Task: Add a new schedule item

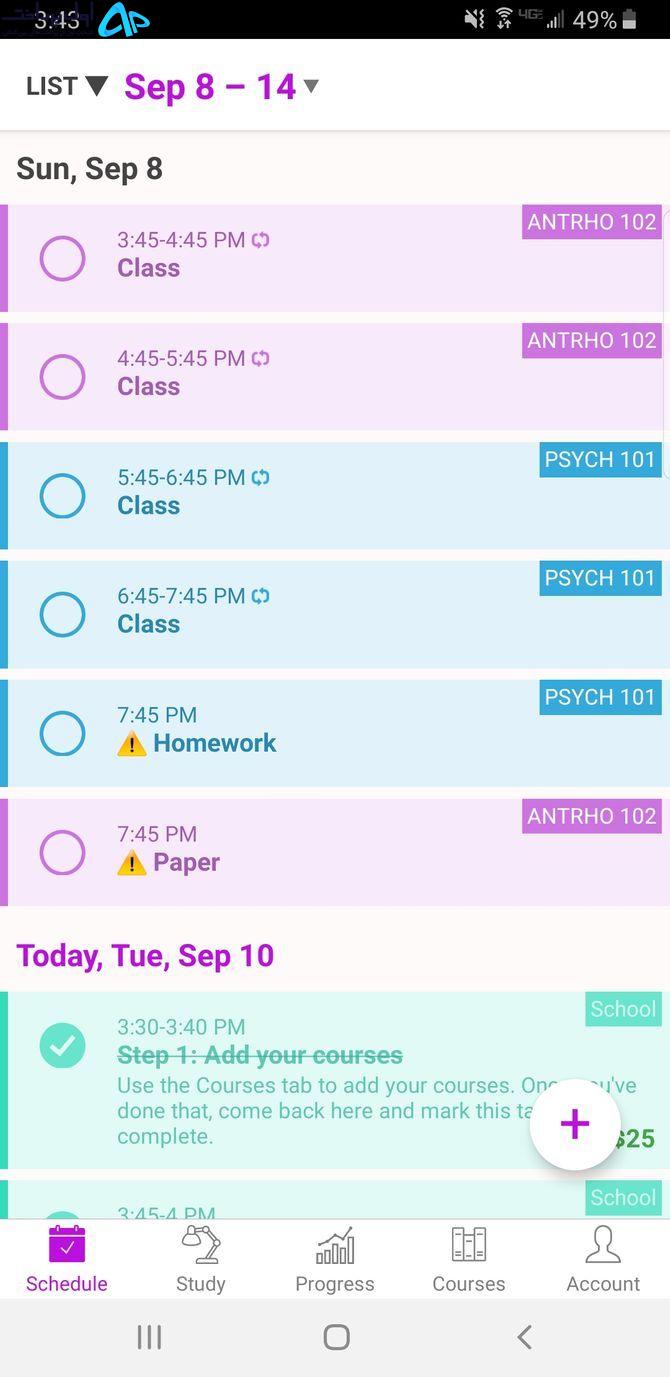Action: tap(575, 1124)
